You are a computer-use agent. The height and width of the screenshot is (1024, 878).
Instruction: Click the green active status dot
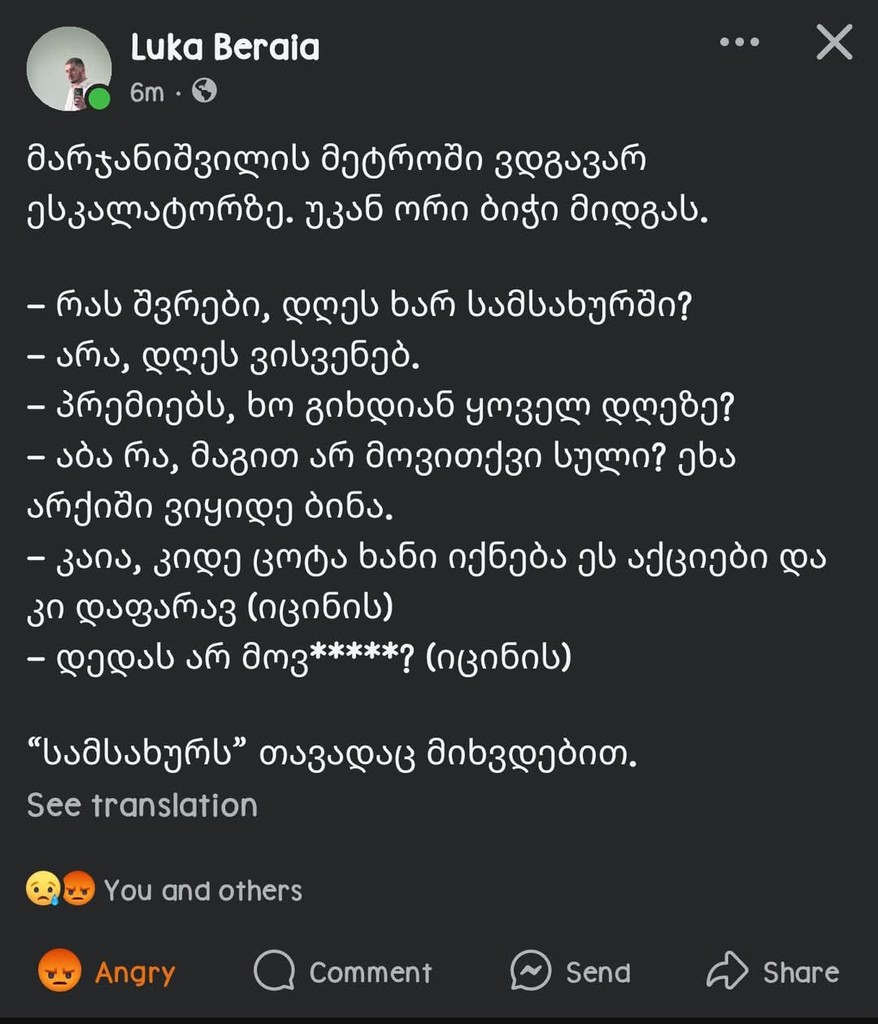pos(100,97)
